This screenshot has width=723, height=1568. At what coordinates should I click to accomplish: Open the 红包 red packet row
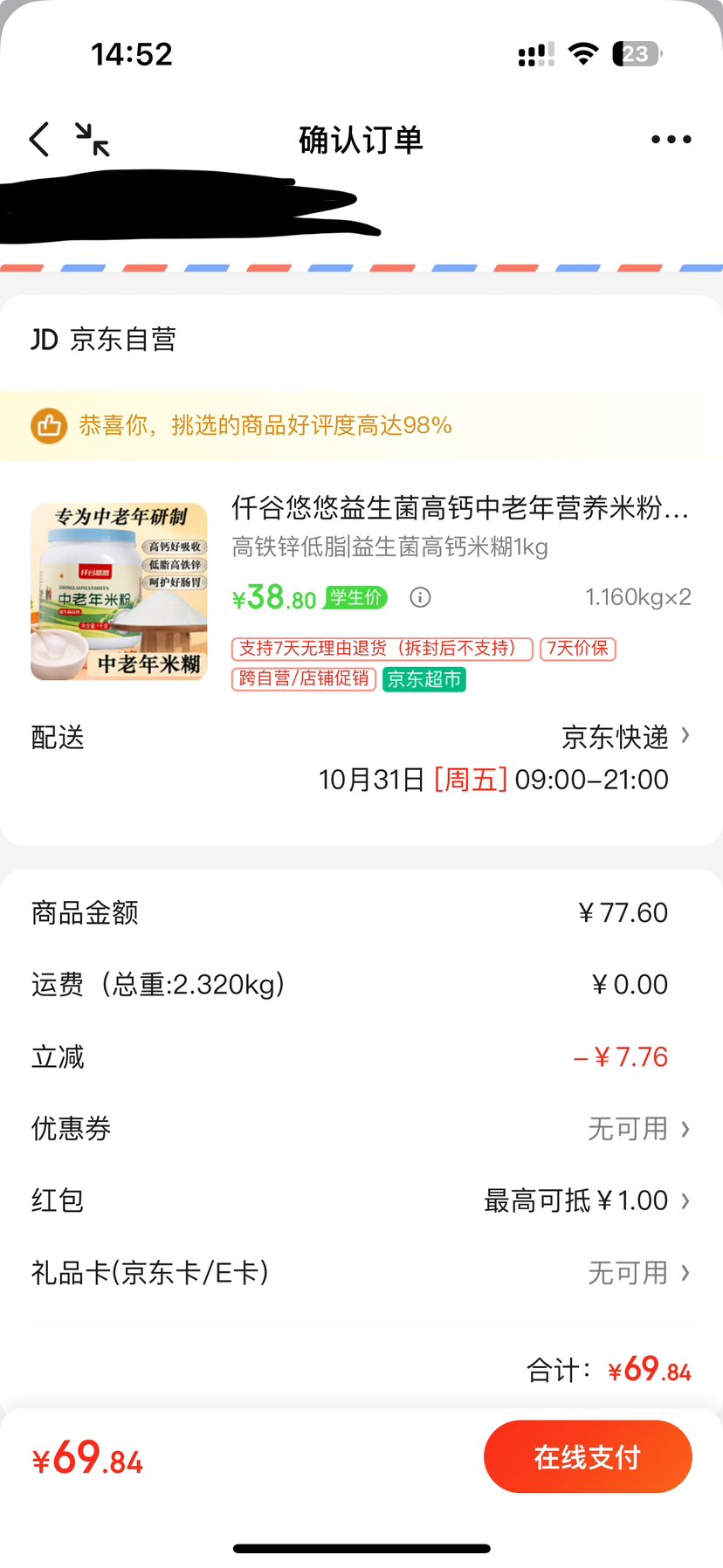pos(361,1200)
